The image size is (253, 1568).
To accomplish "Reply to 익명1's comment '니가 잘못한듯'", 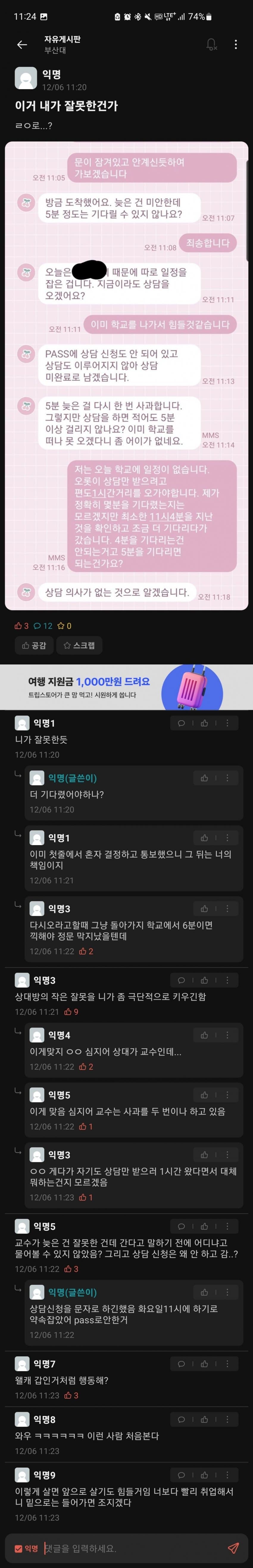I will 181,723.
